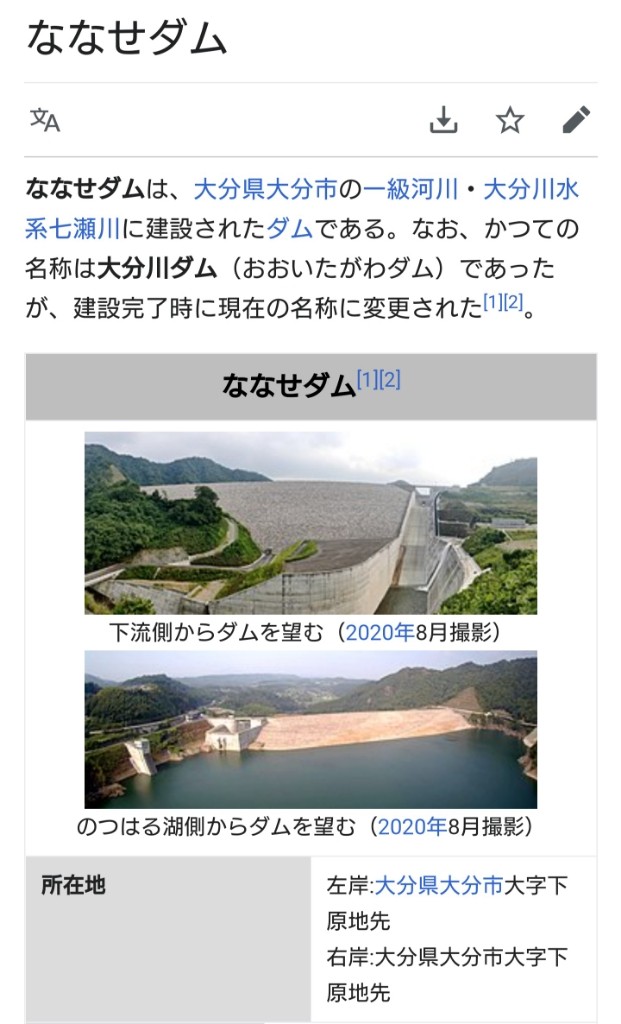Jump to footnote [2] in intro paragraph
The height and width of the screenshot is (1024, 621).
pos(513,303)
